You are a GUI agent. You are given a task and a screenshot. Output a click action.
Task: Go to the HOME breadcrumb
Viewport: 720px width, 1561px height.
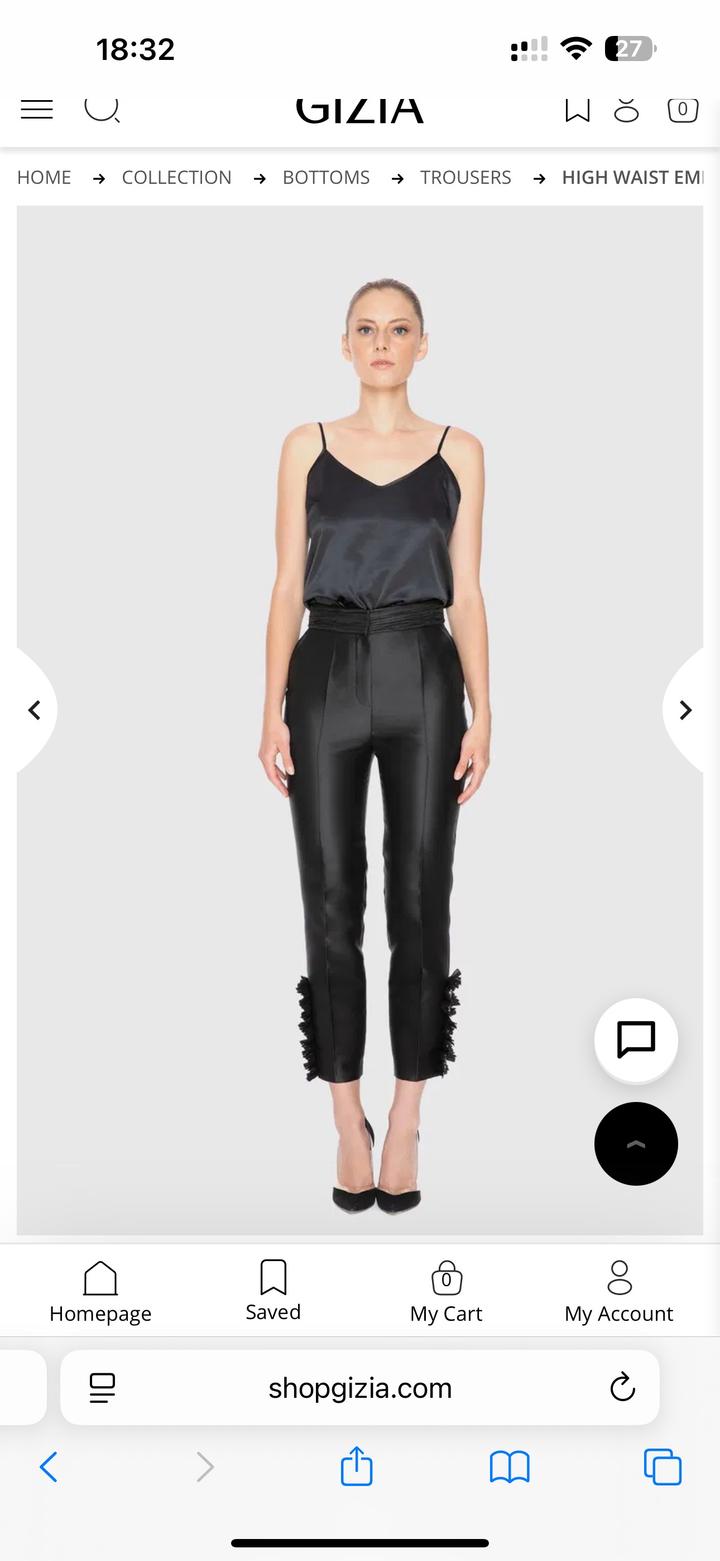(44, 178)
